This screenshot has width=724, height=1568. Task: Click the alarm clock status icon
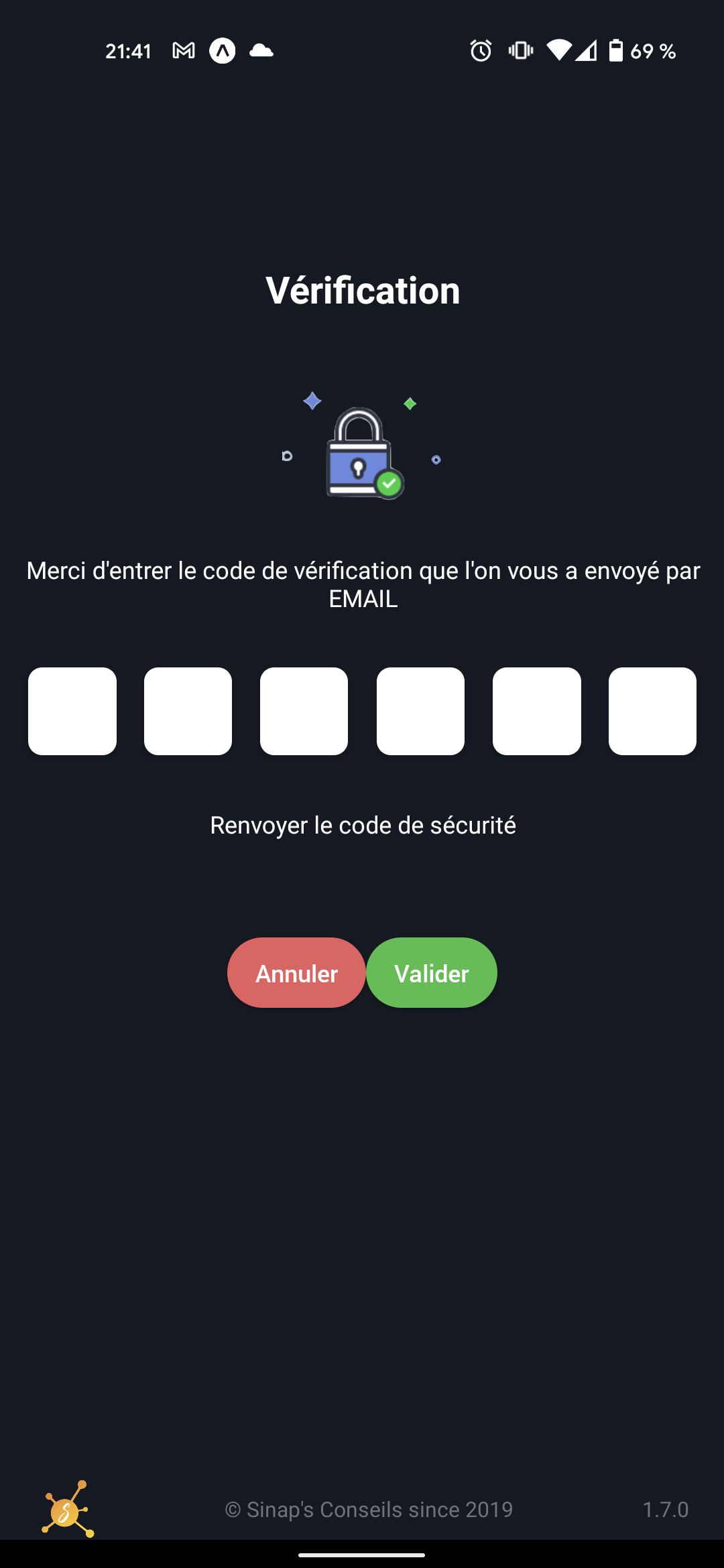click(481, 50)
